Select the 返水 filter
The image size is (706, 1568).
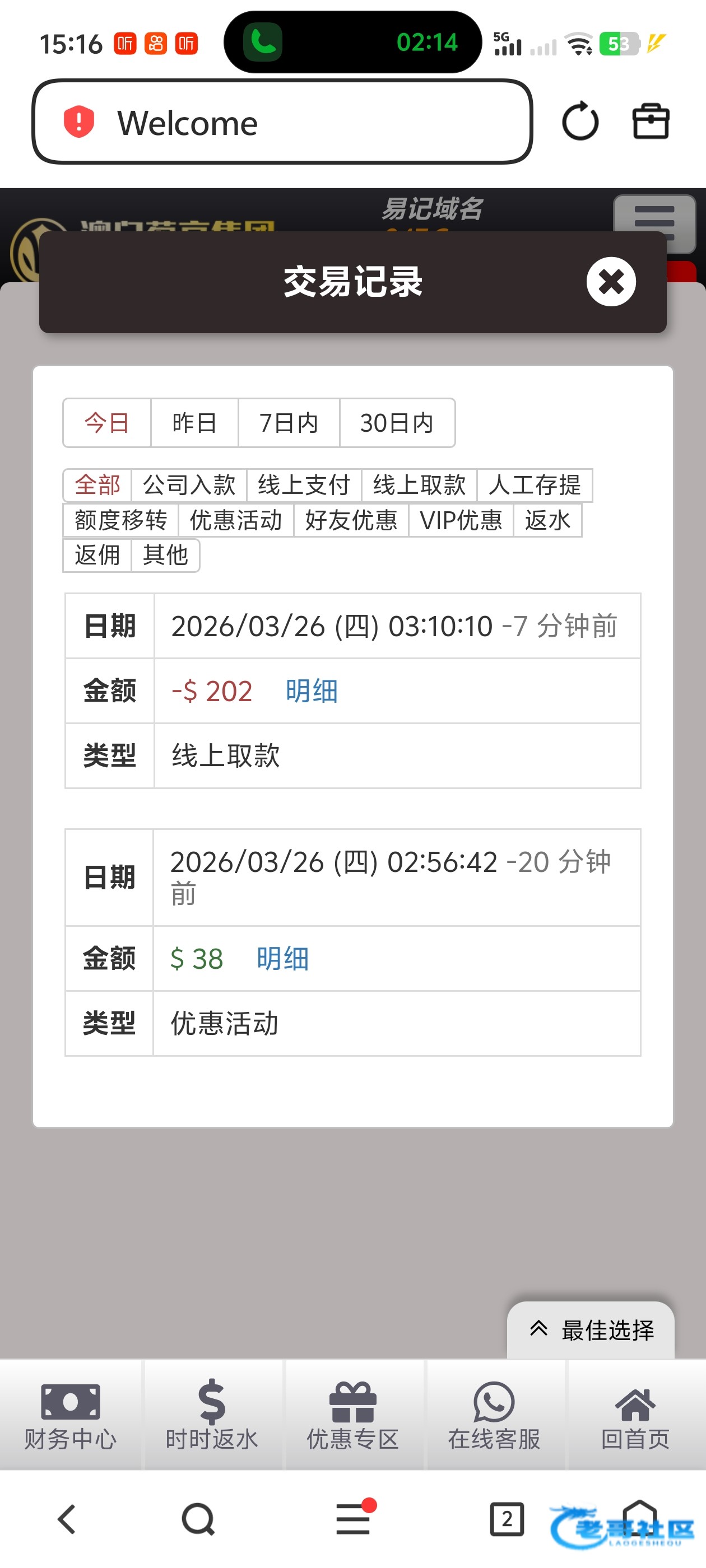[547, 520]
